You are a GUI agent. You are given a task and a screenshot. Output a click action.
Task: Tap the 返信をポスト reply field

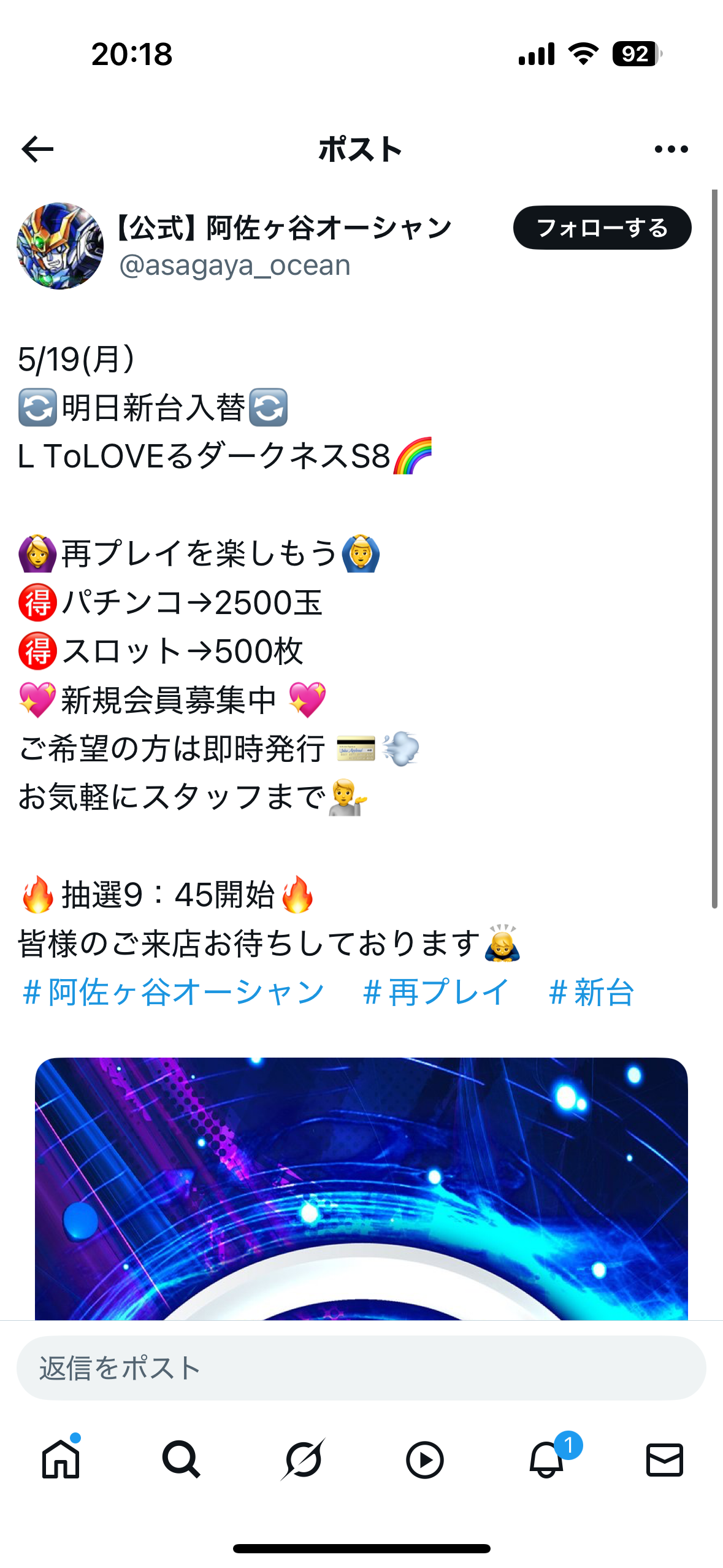pos(361,1368)
